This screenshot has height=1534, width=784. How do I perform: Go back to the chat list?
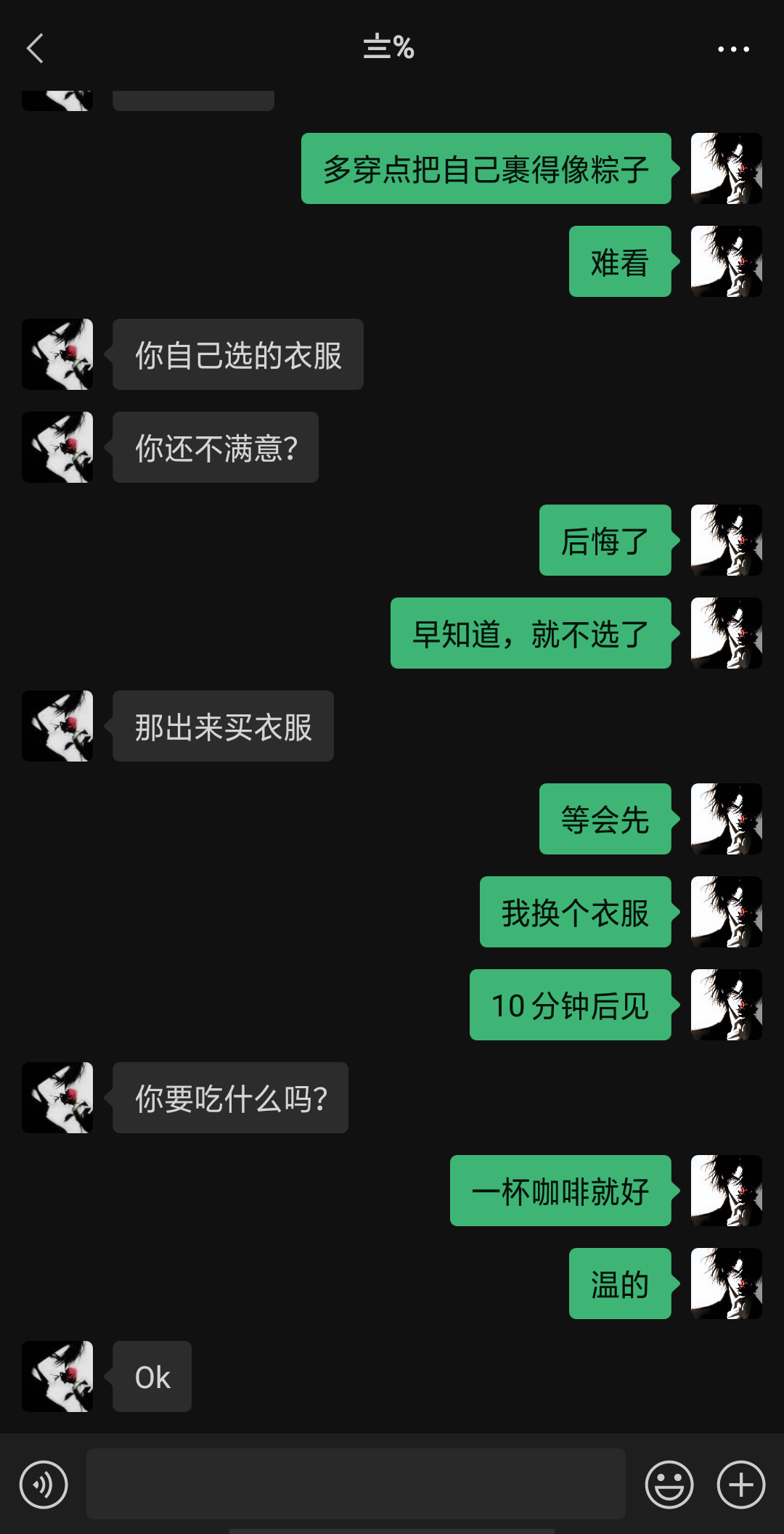[x=35, y=49]
